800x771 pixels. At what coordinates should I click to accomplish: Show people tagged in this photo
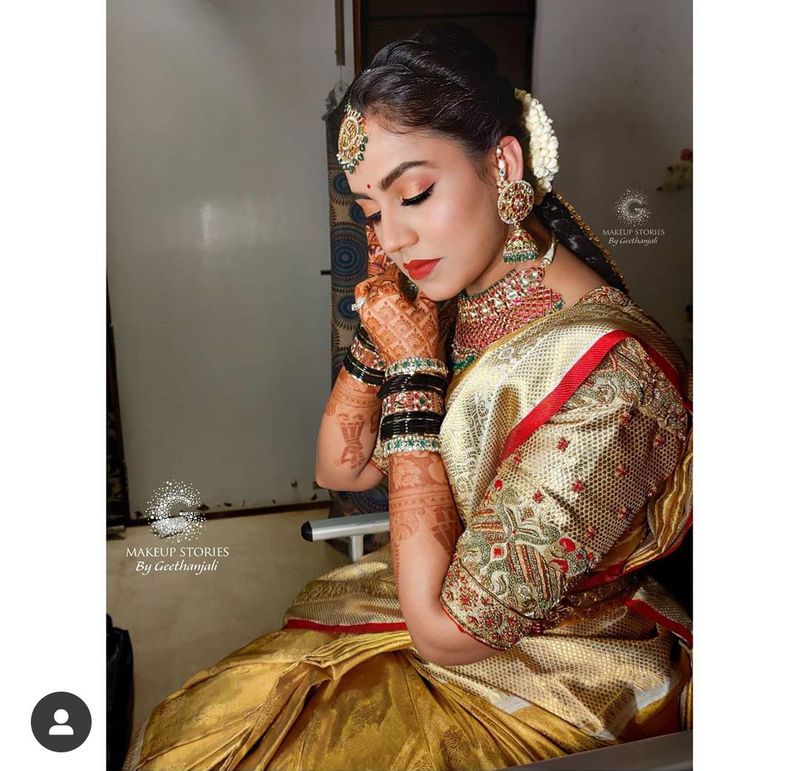pyautogui.click(x=61, y=721)
